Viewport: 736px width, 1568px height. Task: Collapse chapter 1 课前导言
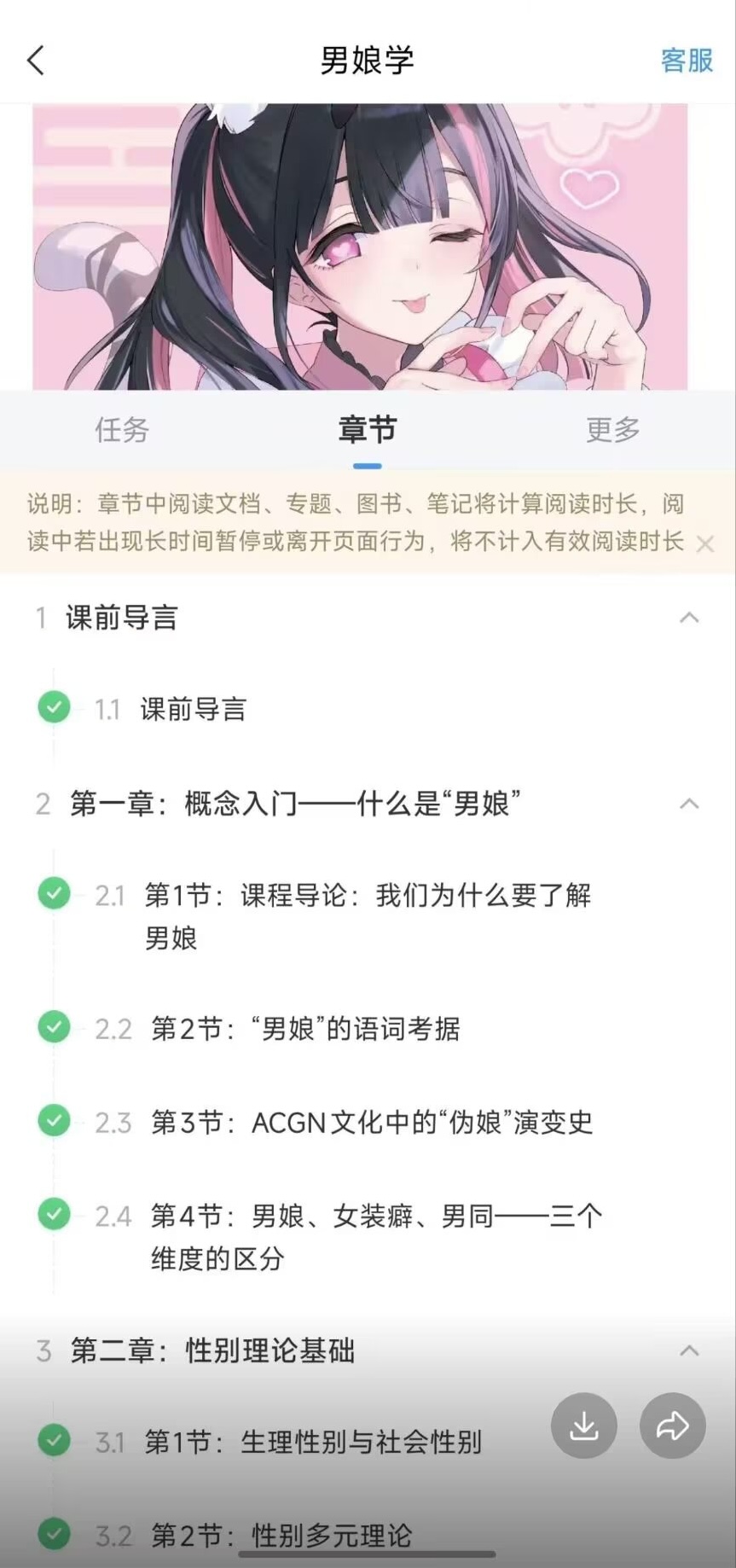coord(689,618)
